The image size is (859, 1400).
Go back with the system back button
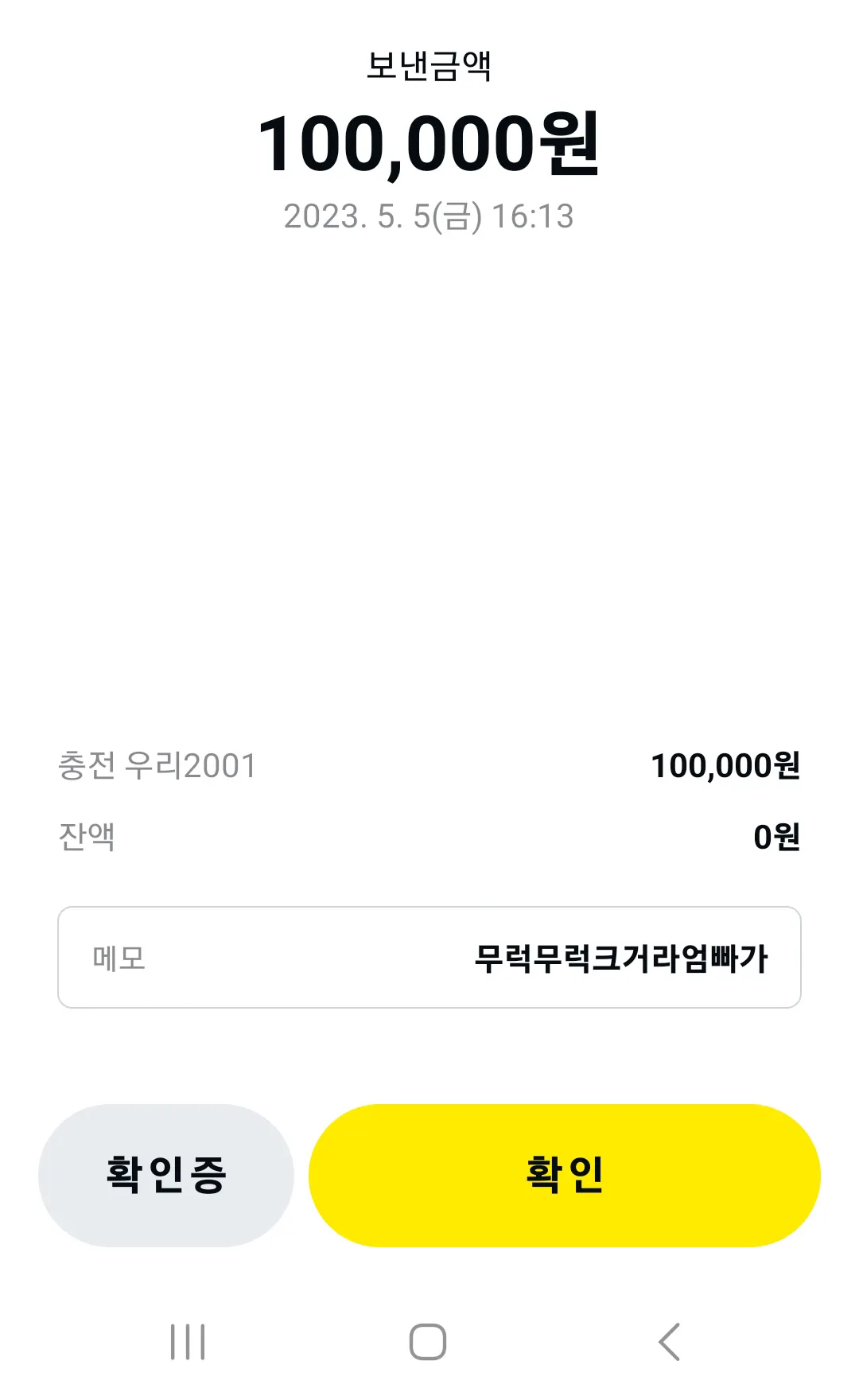coord(670,1342)
